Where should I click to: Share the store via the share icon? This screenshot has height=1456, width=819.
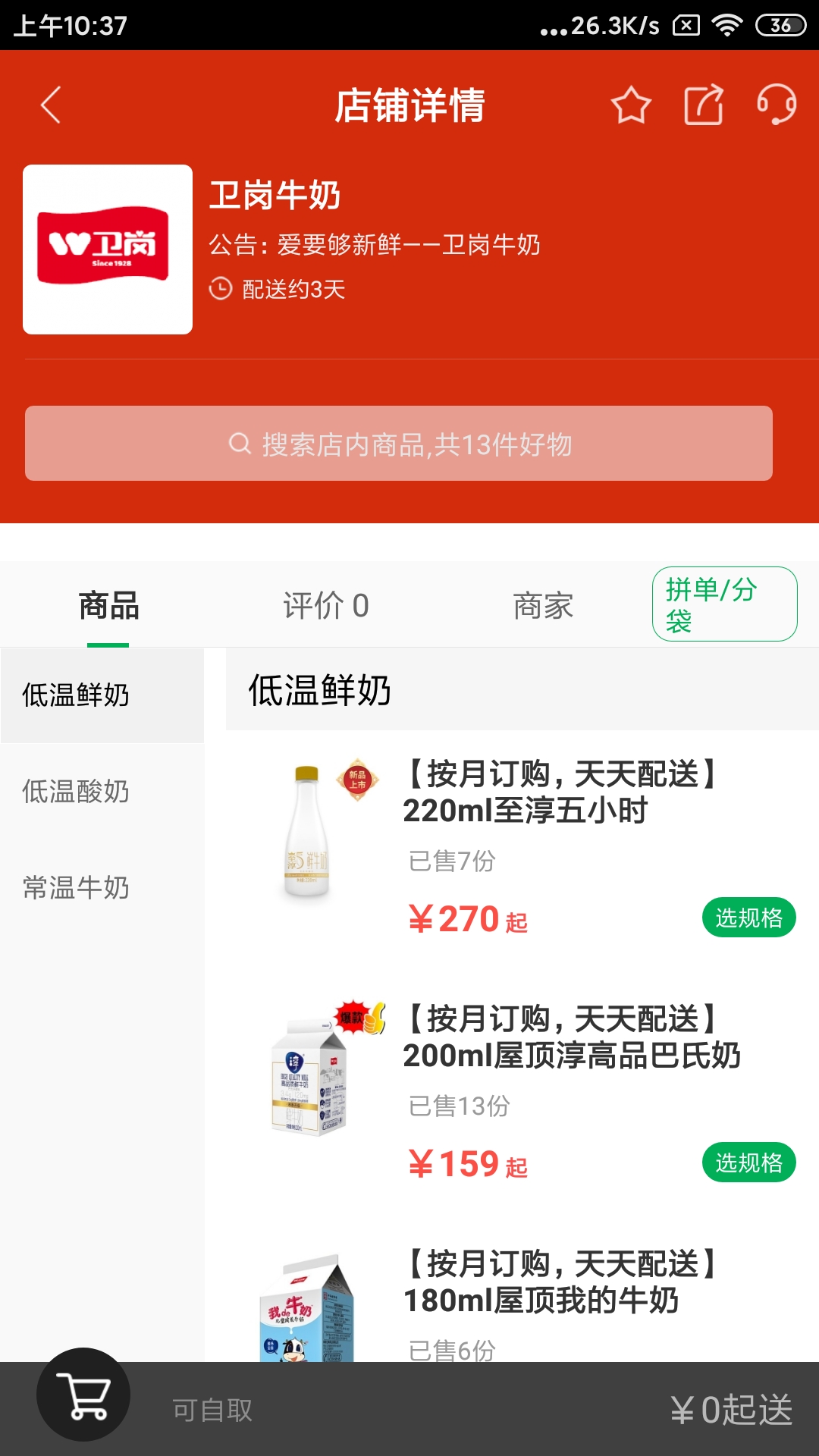tap(705, 105)
